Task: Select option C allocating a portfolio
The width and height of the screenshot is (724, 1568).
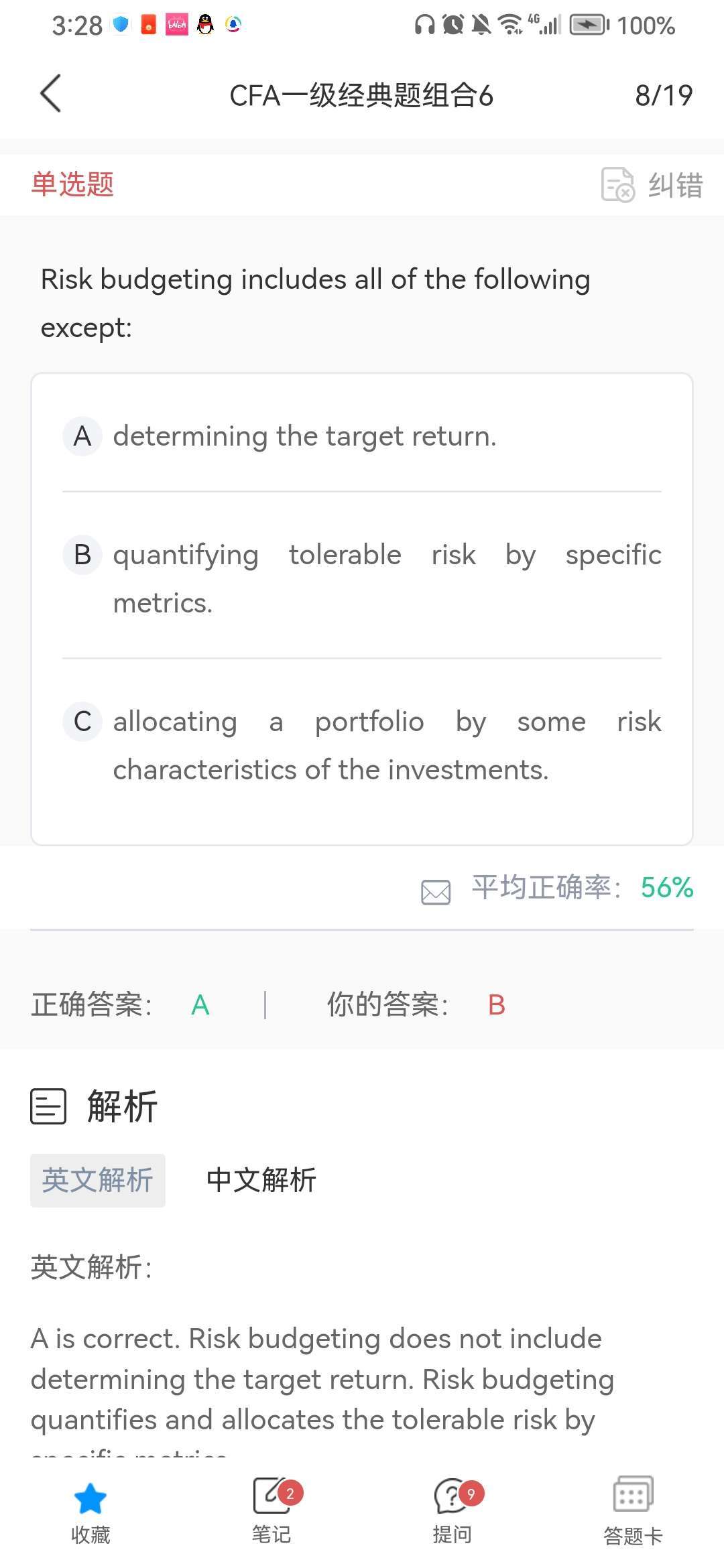Action: click(362, 745)
